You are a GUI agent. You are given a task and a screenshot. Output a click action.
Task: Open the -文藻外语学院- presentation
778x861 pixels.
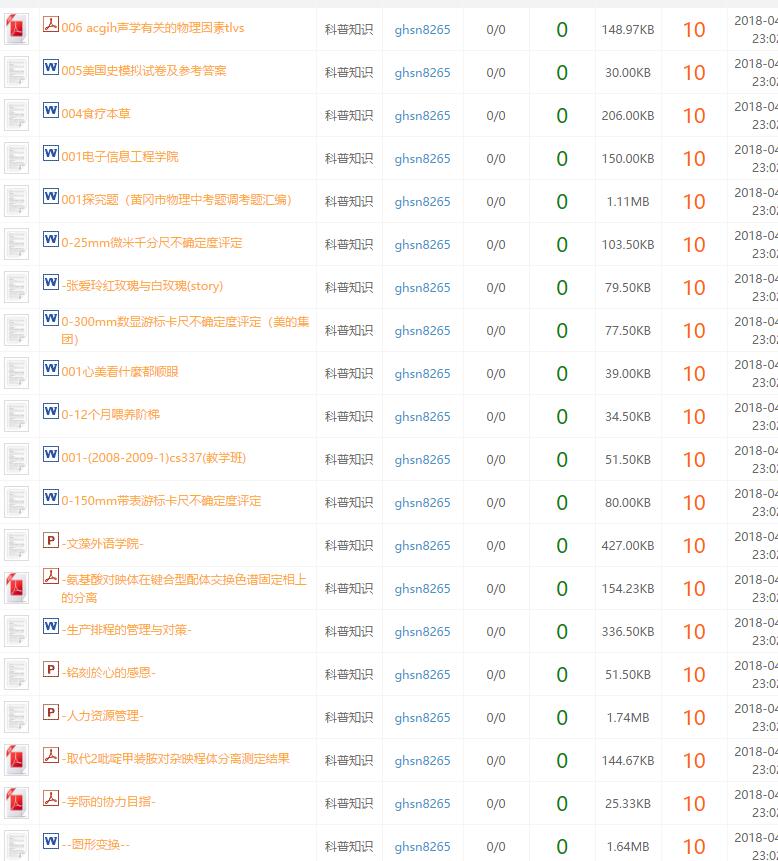pyautogui.click(x=102, y=545)
